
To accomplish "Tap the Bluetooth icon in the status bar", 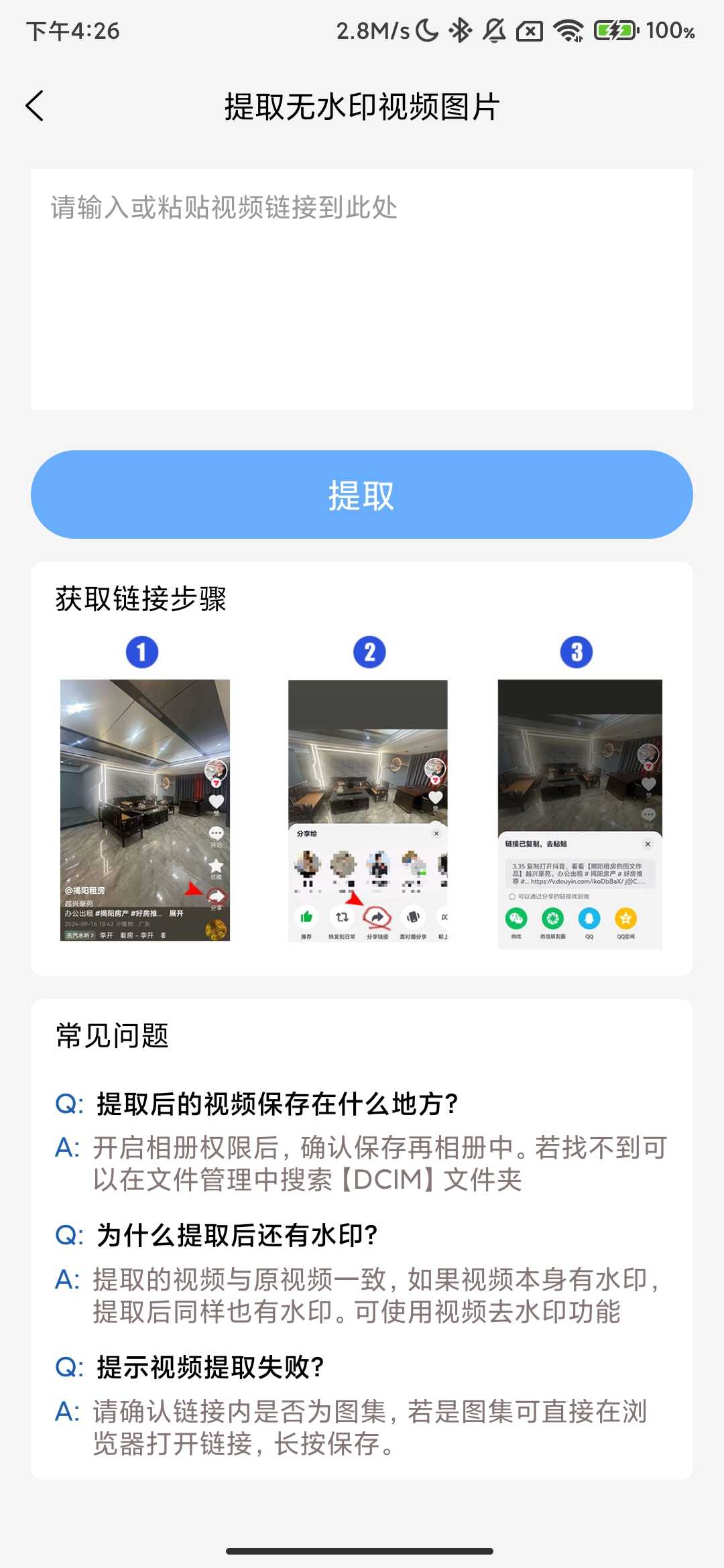I will pyautogui.click(x=460, y=29).
